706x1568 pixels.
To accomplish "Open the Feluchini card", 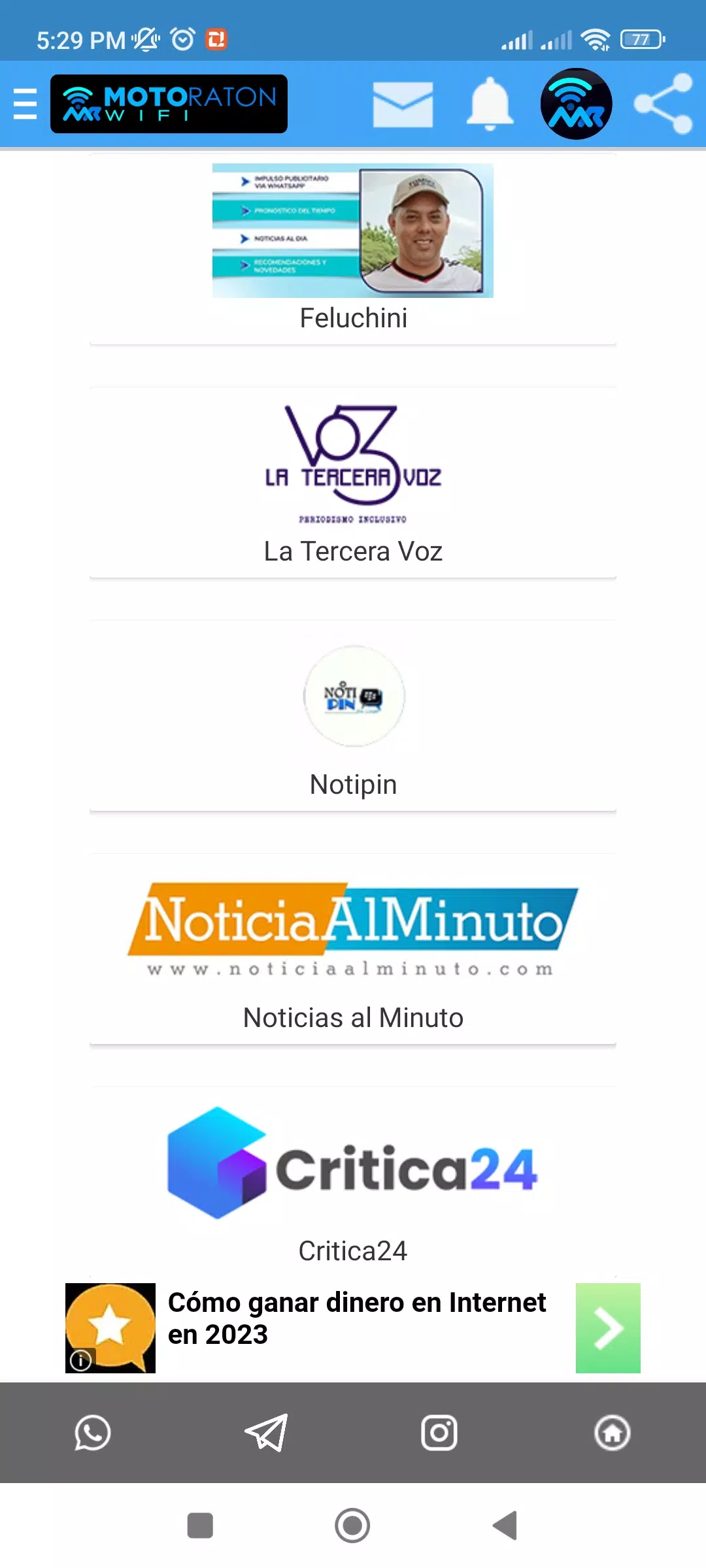I will pyautogui.click(x=353, y=249).
